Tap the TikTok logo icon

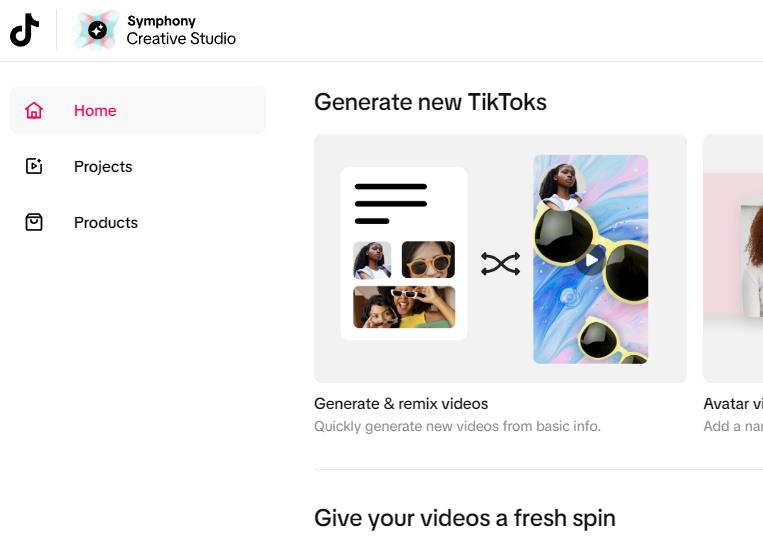click(x=25, y=31)
